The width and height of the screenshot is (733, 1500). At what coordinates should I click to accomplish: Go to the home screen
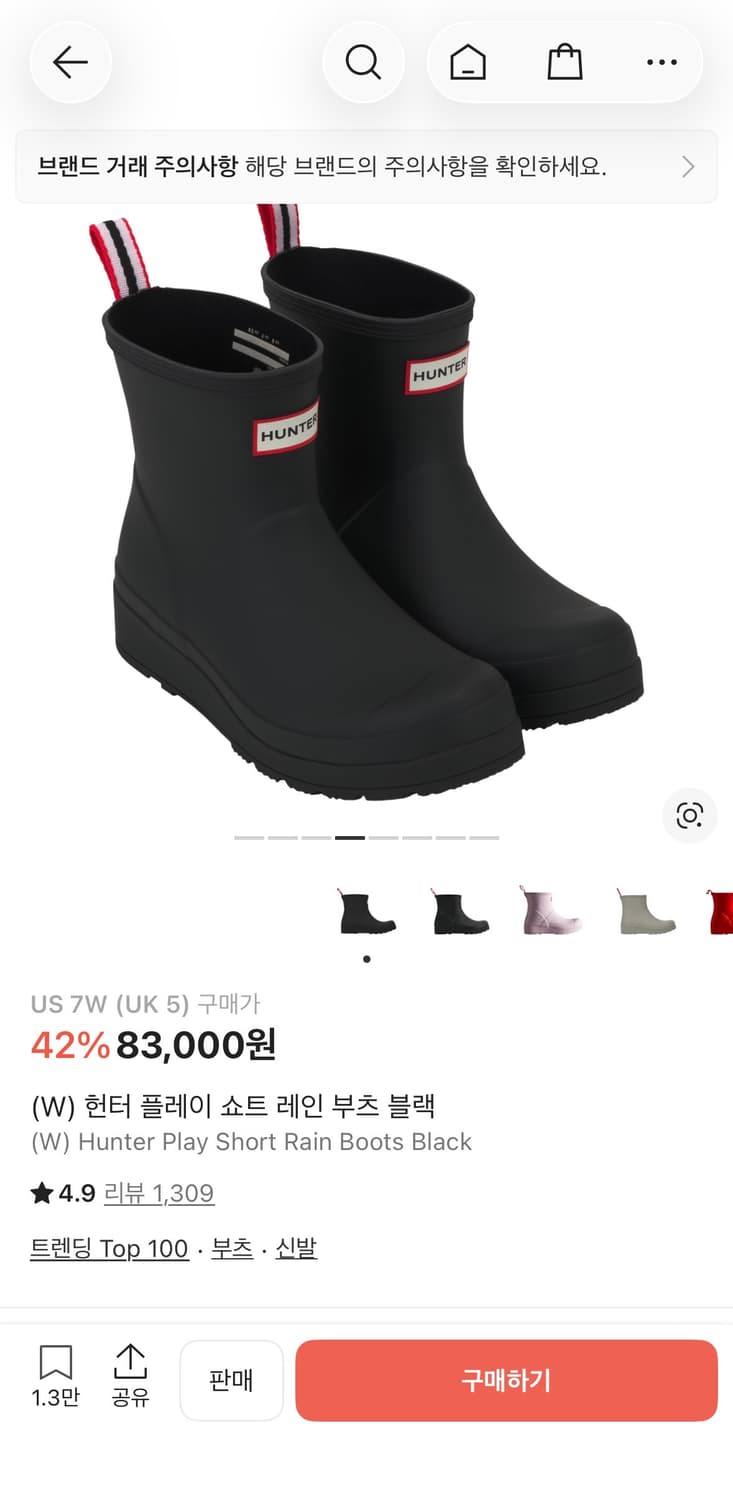coord(466,62)
